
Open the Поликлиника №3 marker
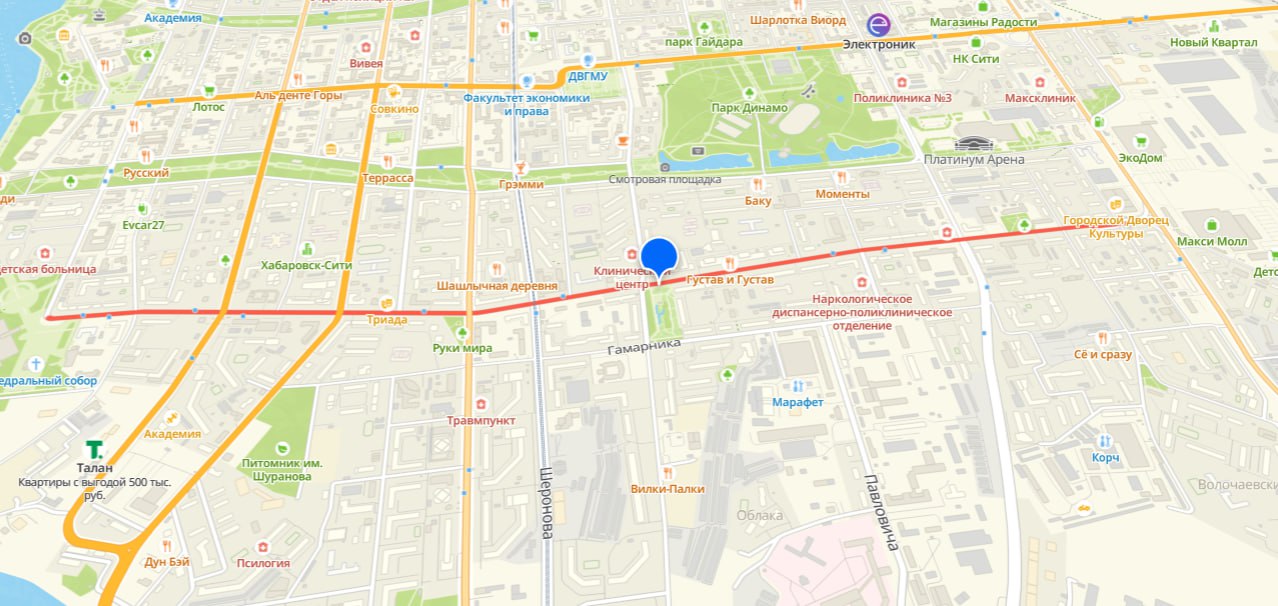[902, 82]
